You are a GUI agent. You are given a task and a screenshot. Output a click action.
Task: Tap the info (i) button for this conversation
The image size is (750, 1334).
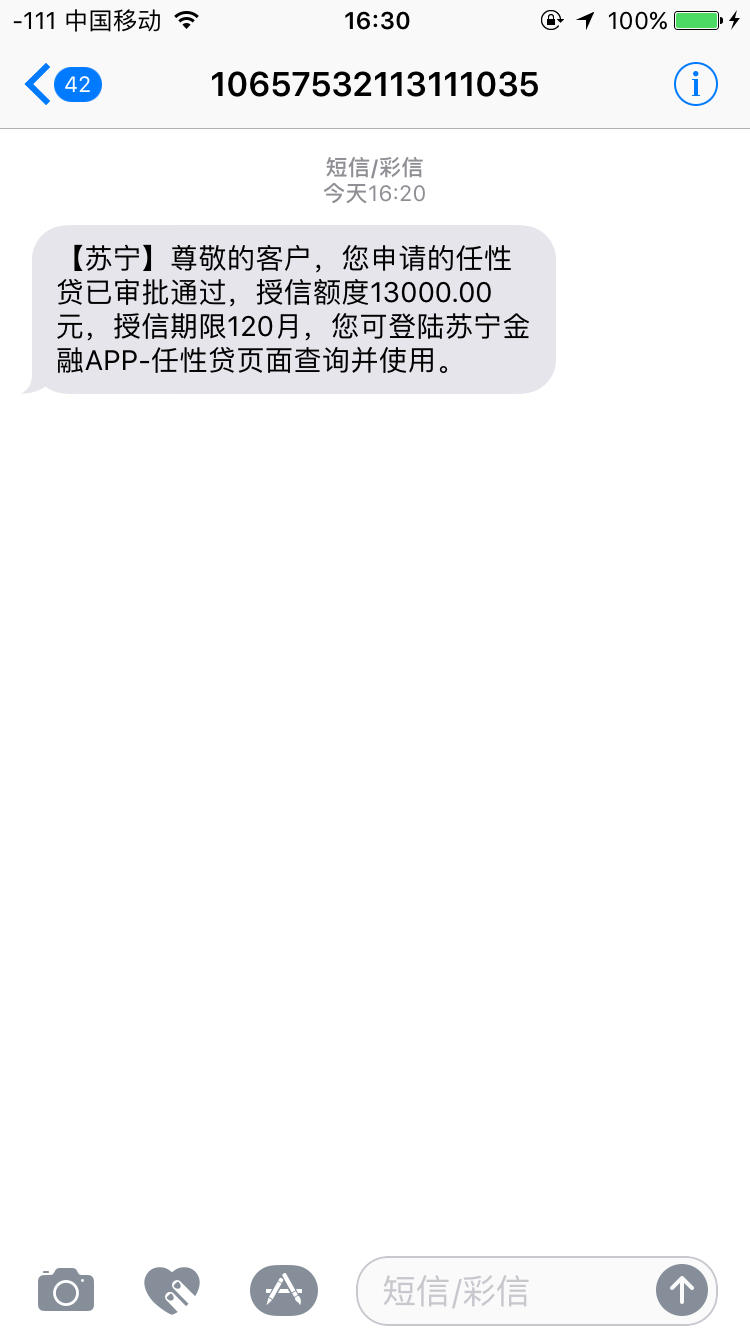pyautogui.click(x=695, y=84)
